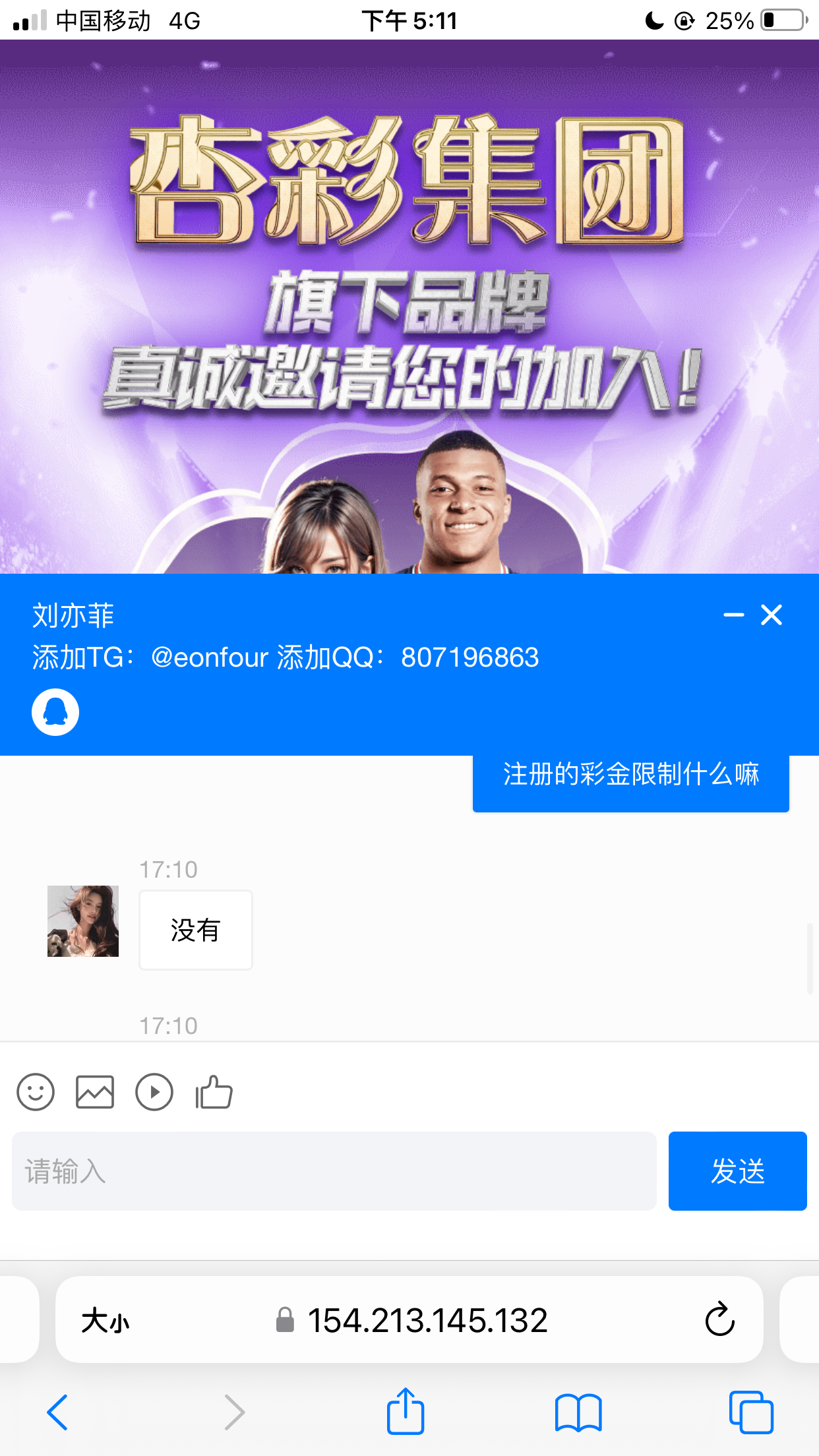The image size is (819, 1456).
Task: Open the 大小 text size menu
Action: [x=107, y=1320]
